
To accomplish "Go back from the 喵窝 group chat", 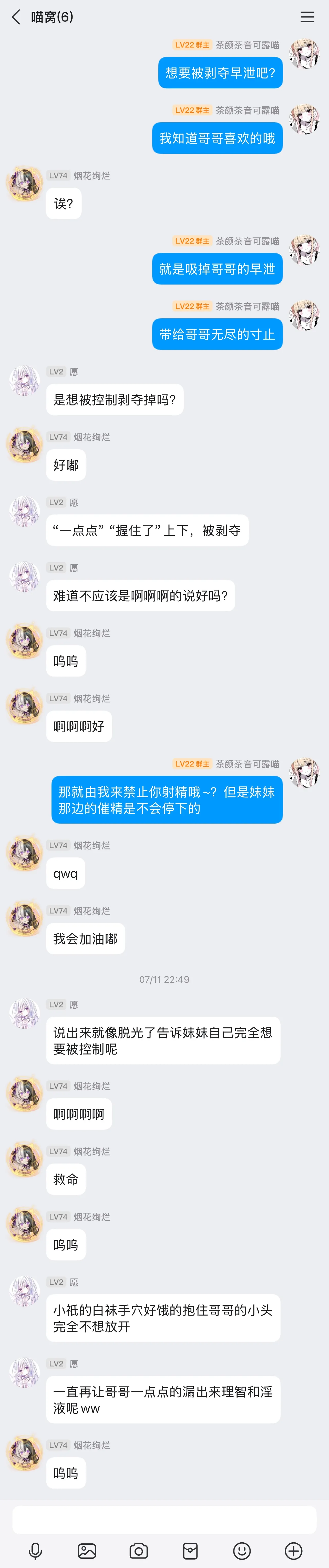I will pyautogui.click(x=16, y=17).
